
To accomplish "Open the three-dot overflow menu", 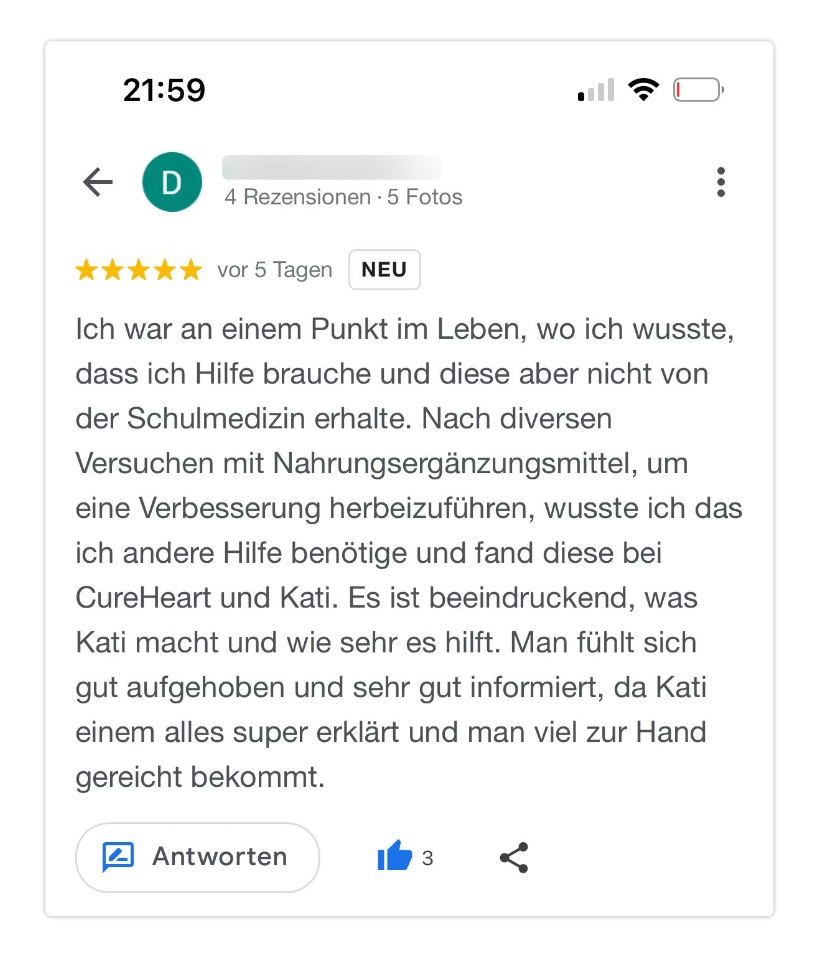I will pyautogui.click(x=720, y=182).
